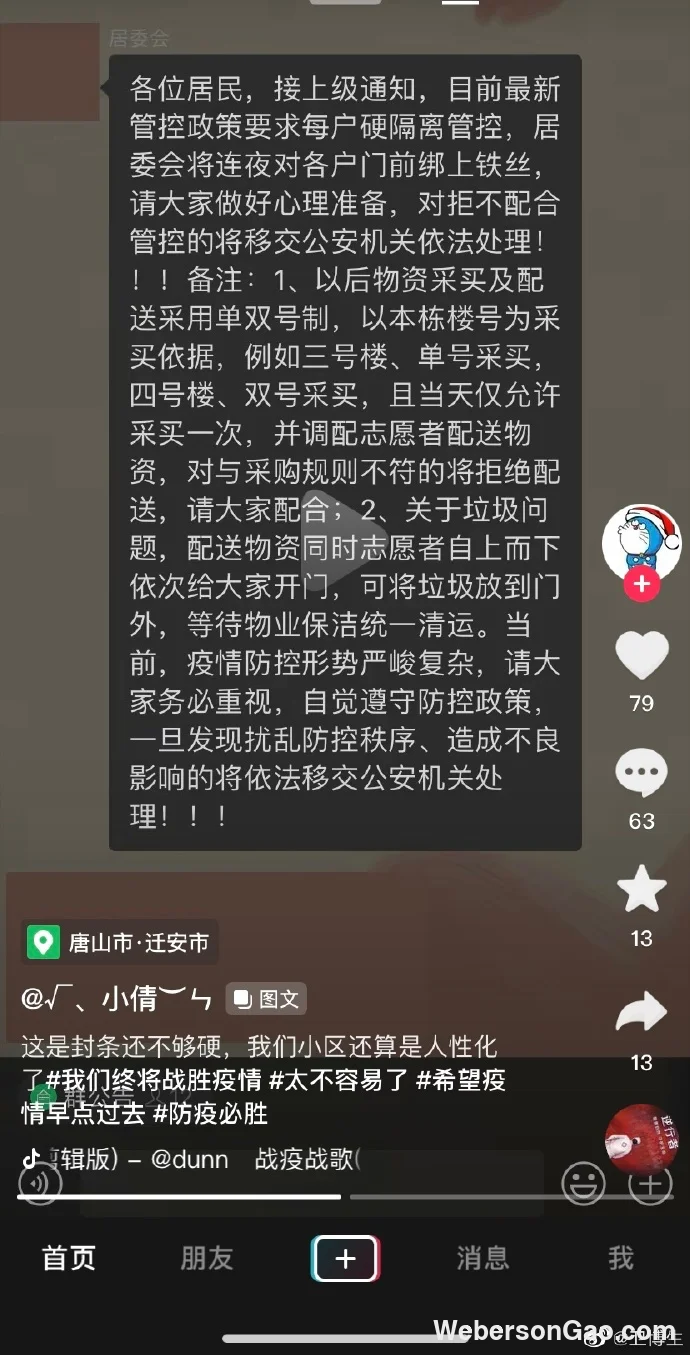
Task: Create a new post with the plus button
Action: tap(345, 1258)
